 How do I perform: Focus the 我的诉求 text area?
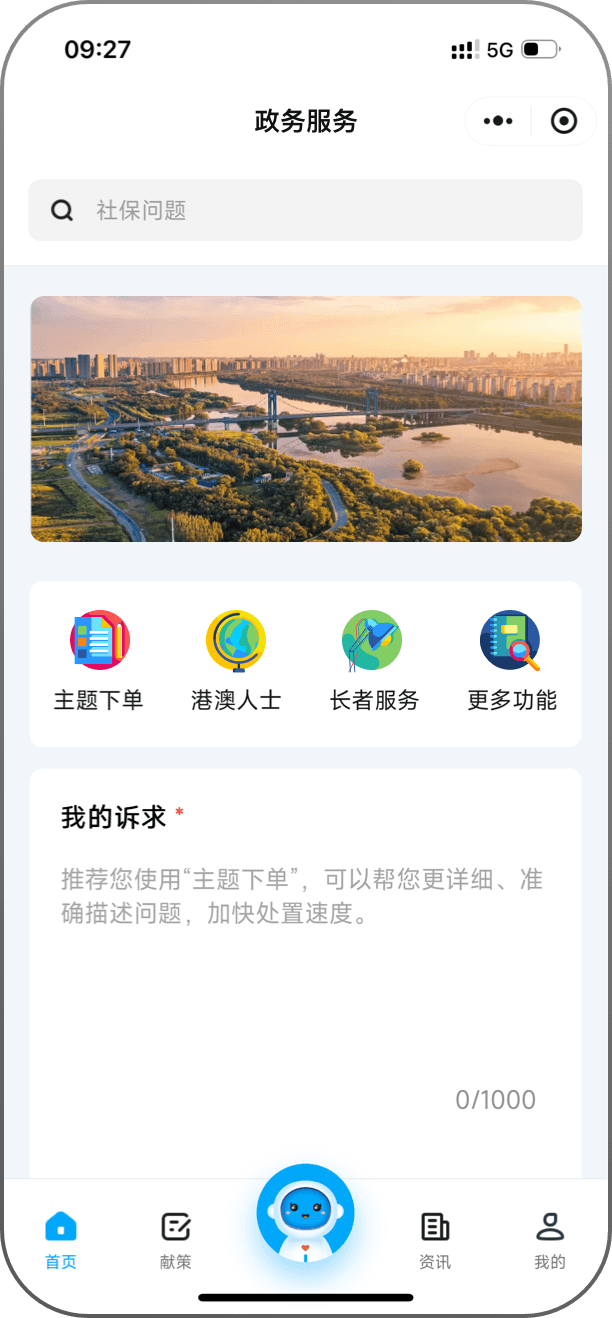[x=305, y=980]
